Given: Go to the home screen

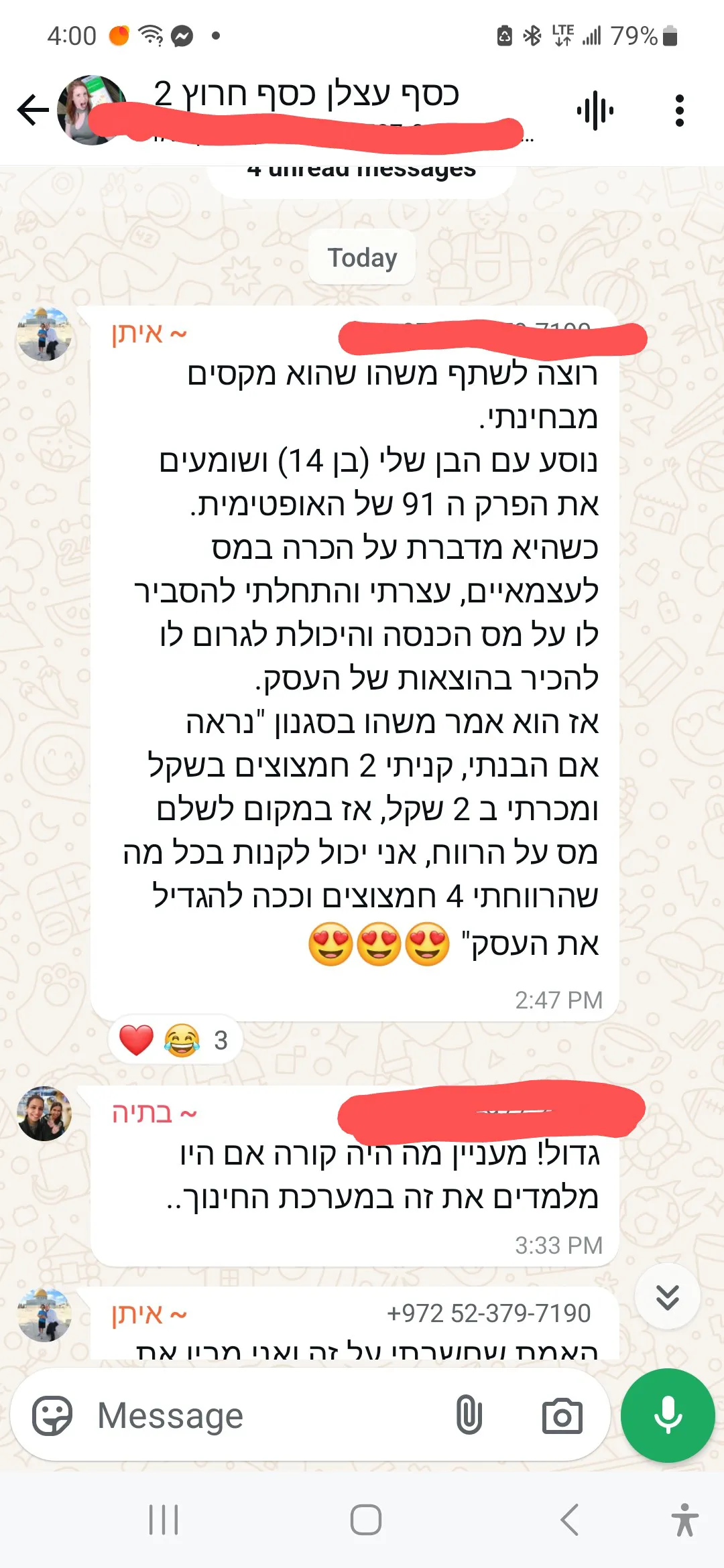Looking at the screenshot, I should [x=366, y=1520].
